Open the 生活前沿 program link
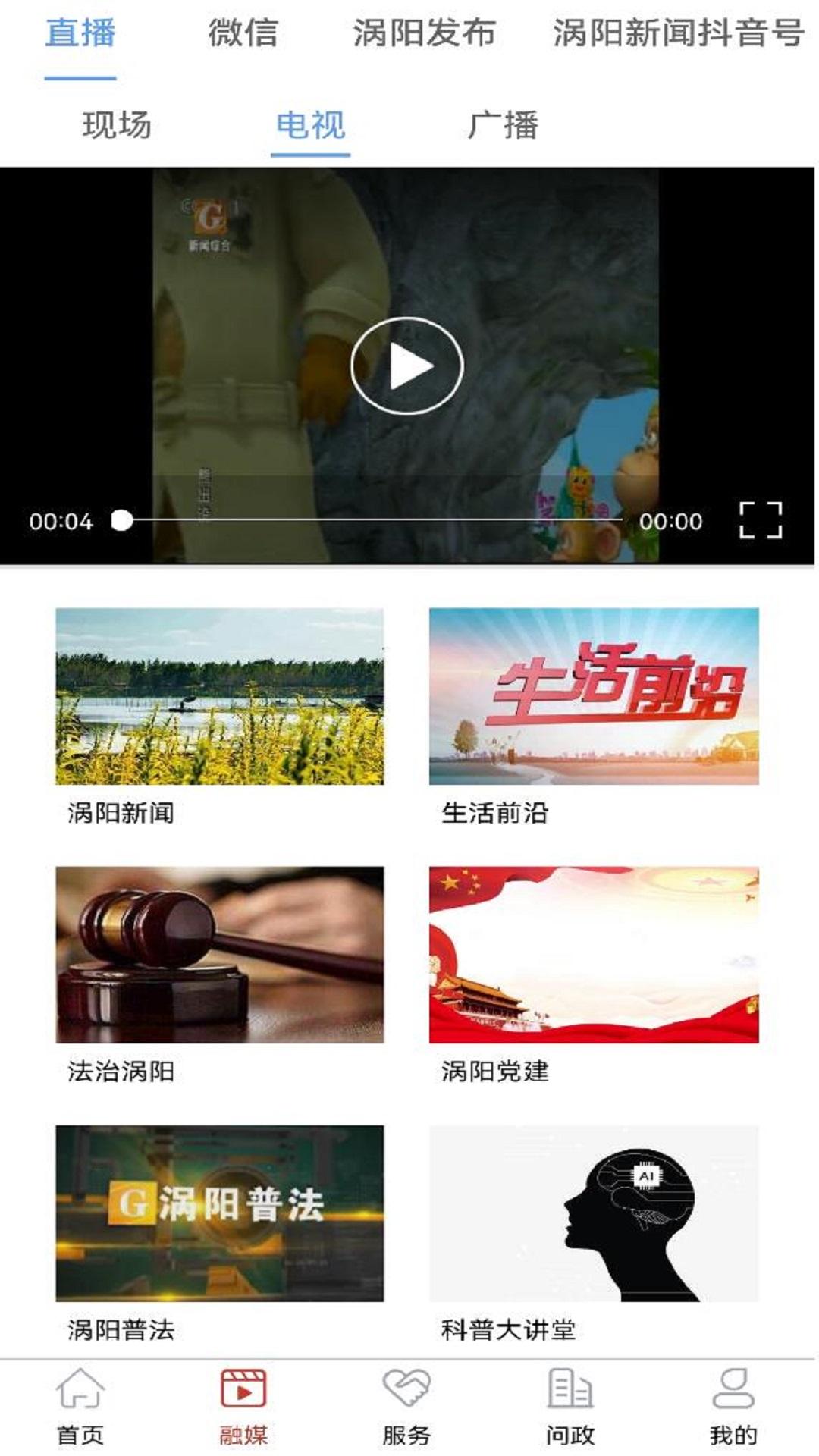This screenshot has height=1456, width=819. click(x=595, y=713)
